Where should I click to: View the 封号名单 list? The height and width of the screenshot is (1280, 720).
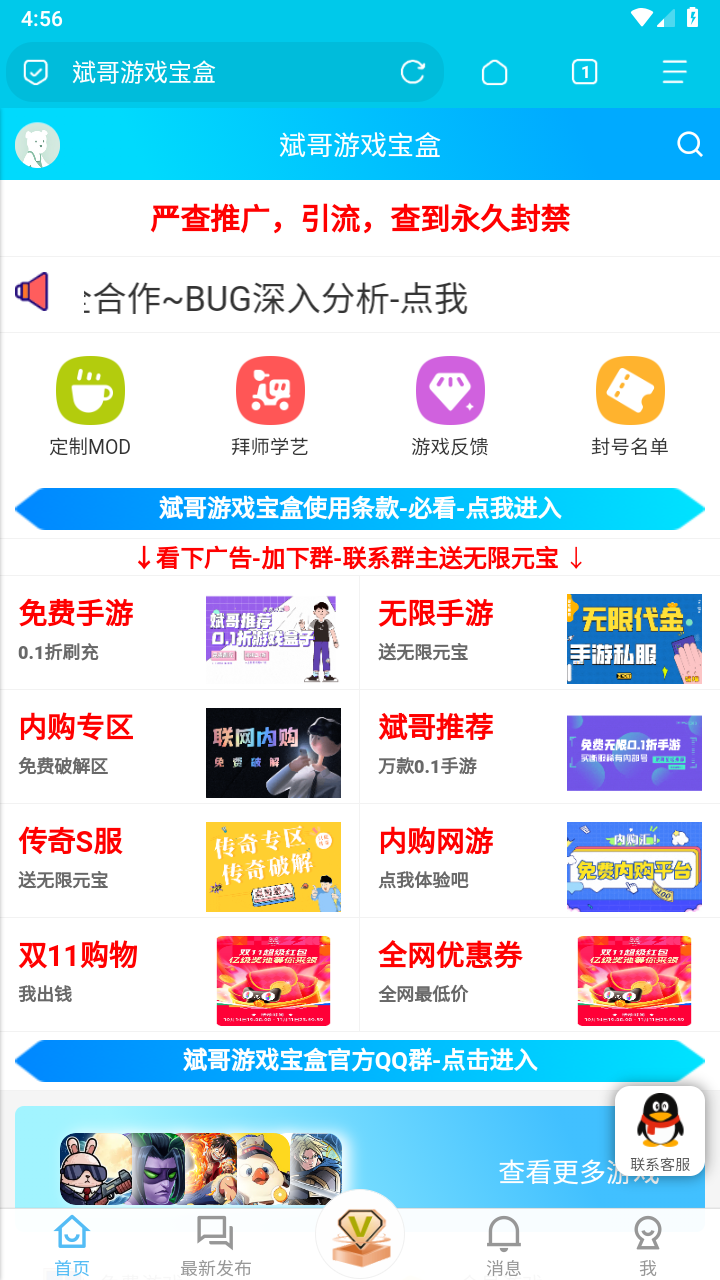[x=630, y=406]
